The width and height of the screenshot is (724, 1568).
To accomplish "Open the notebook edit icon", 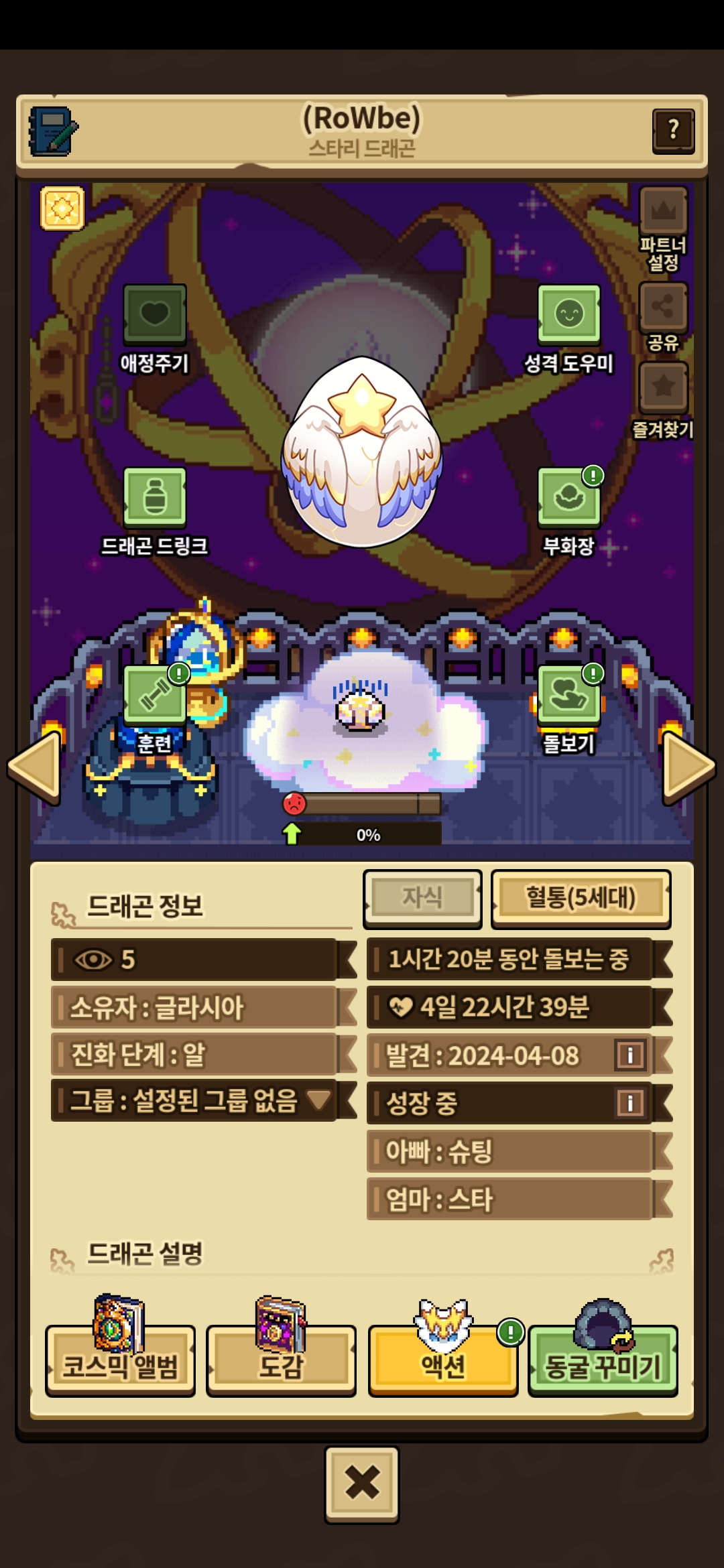I will tap(52, 131).
